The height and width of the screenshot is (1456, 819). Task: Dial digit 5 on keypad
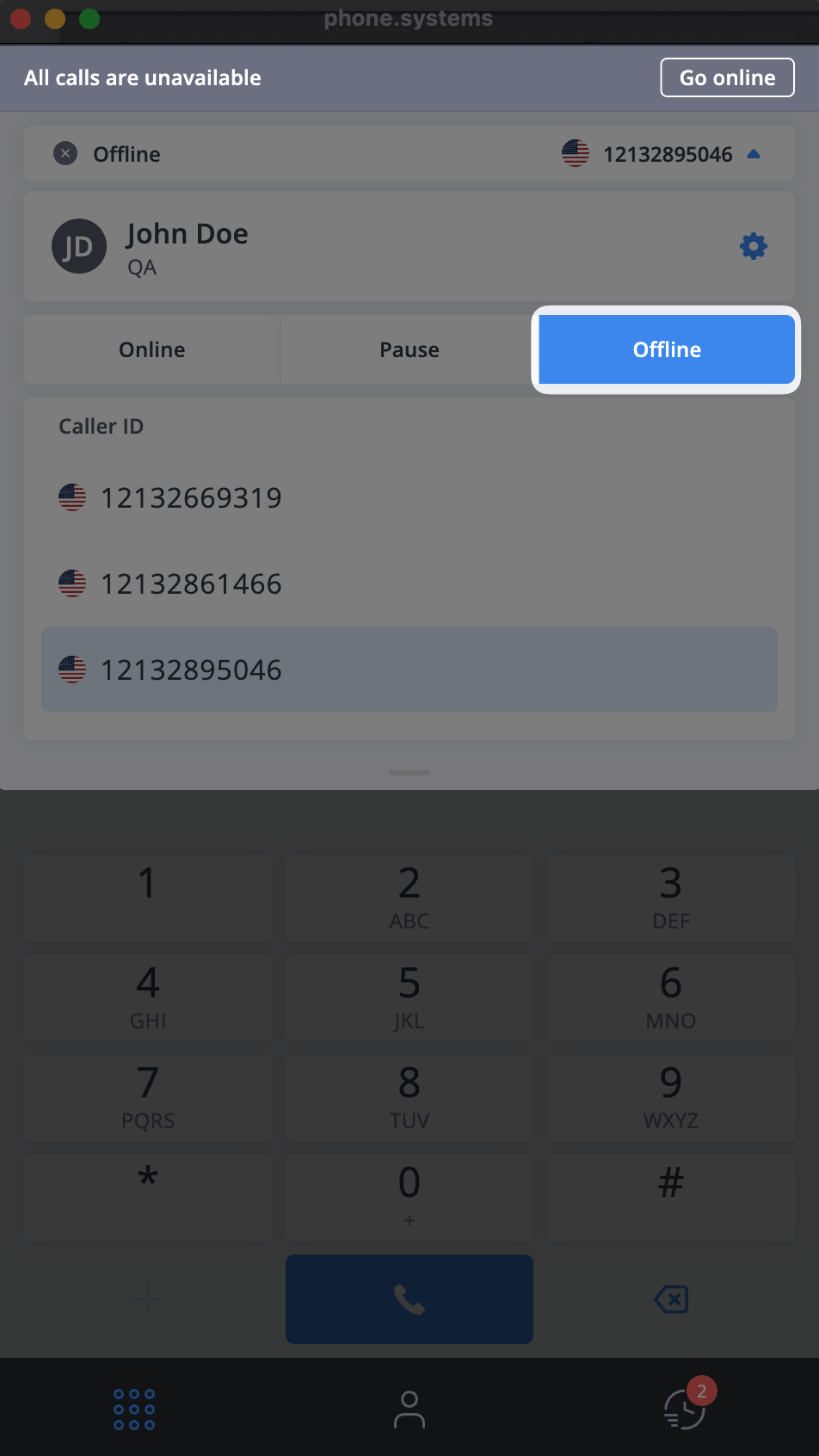tap(409, 997)
